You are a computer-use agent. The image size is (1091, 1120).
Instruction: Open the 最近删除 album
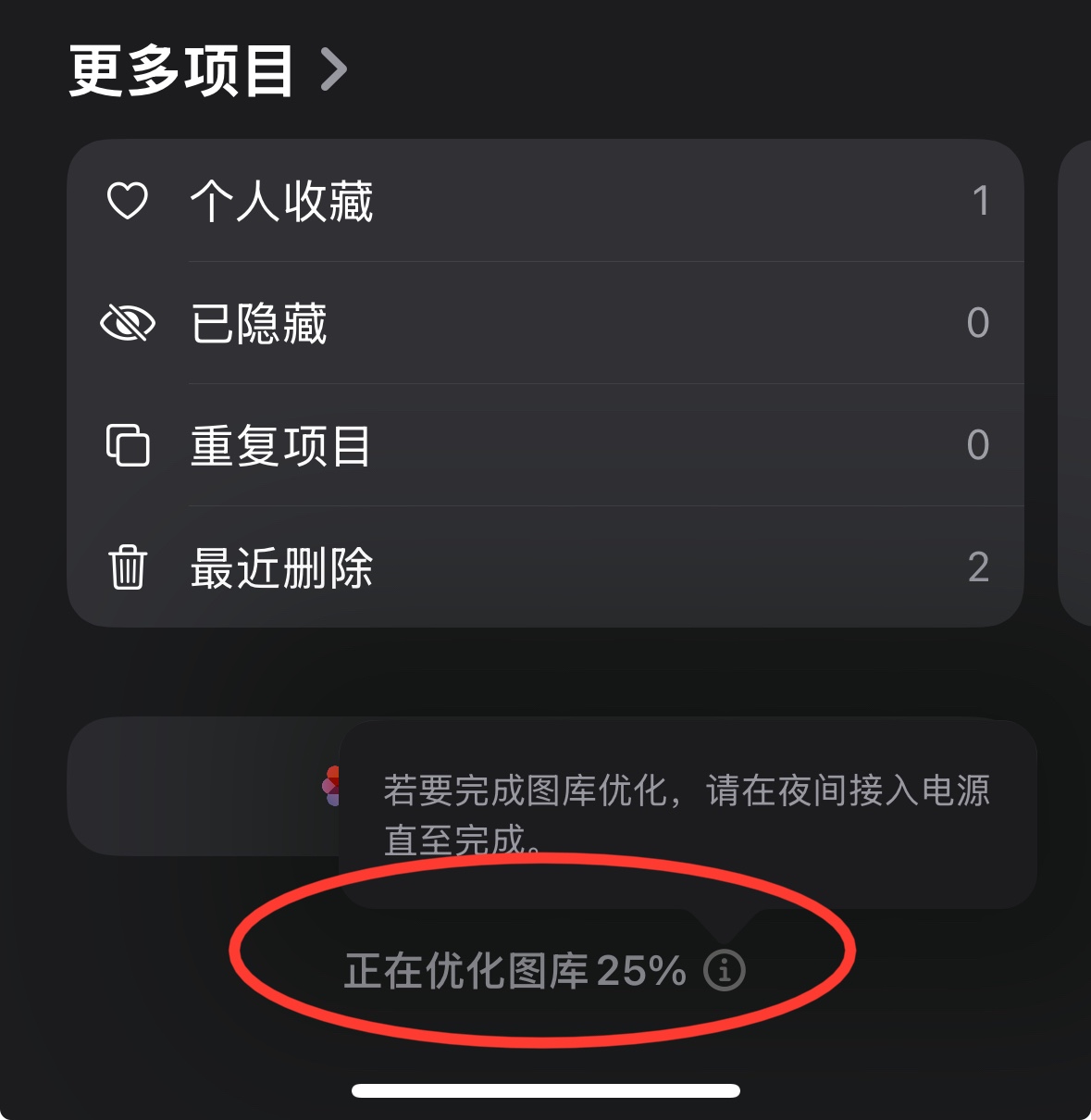point(544,567)
